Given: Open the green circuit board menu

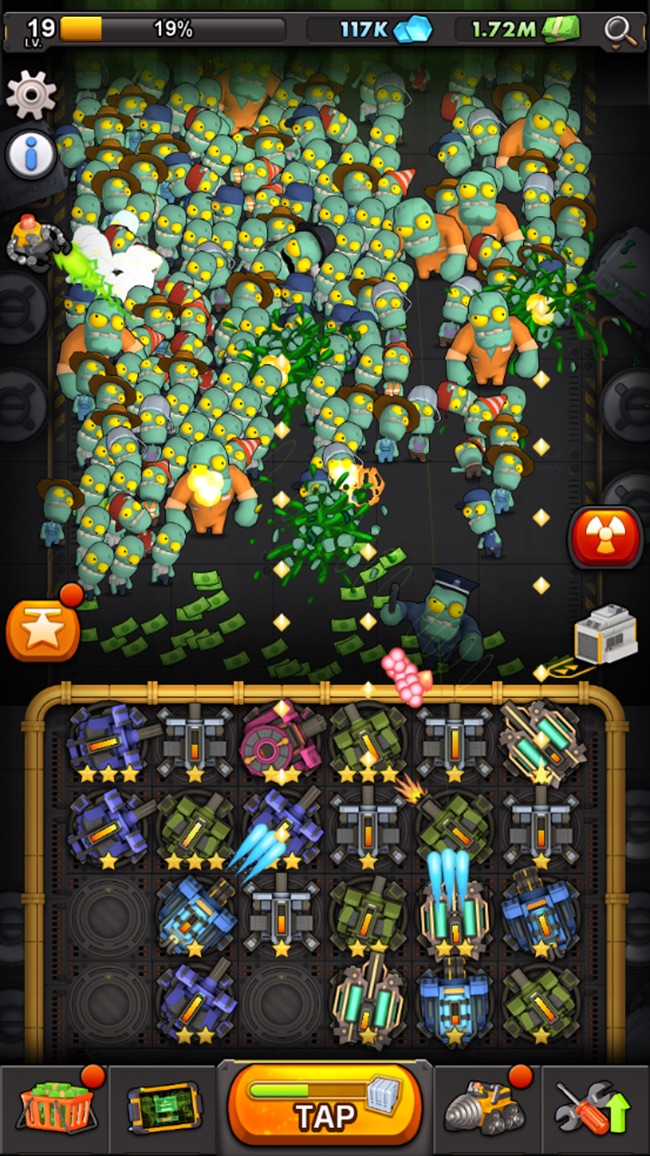Looking at the screenshot, I should (x=164, y=1107).
